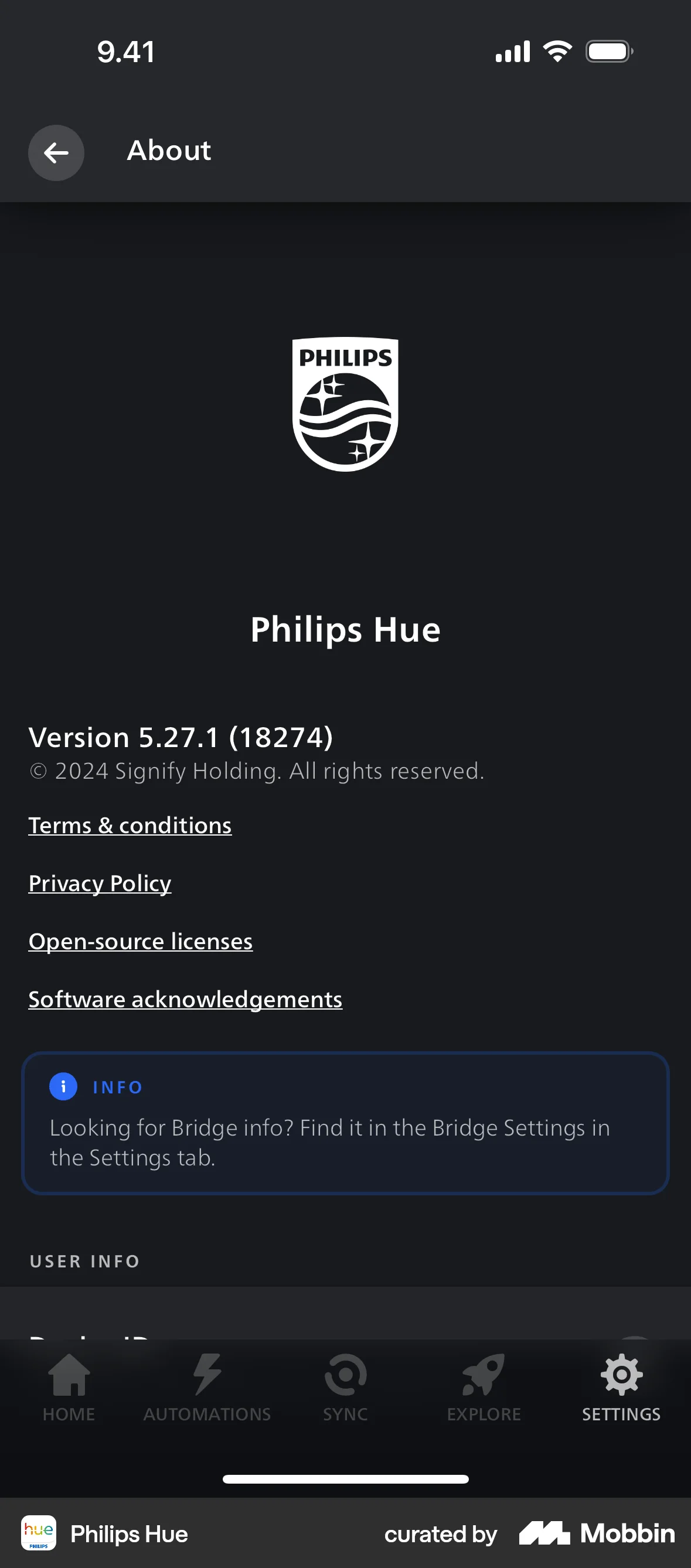
Task: Switch to the HOME tab
Action: pyautogui.click(x=68, y=1394)
